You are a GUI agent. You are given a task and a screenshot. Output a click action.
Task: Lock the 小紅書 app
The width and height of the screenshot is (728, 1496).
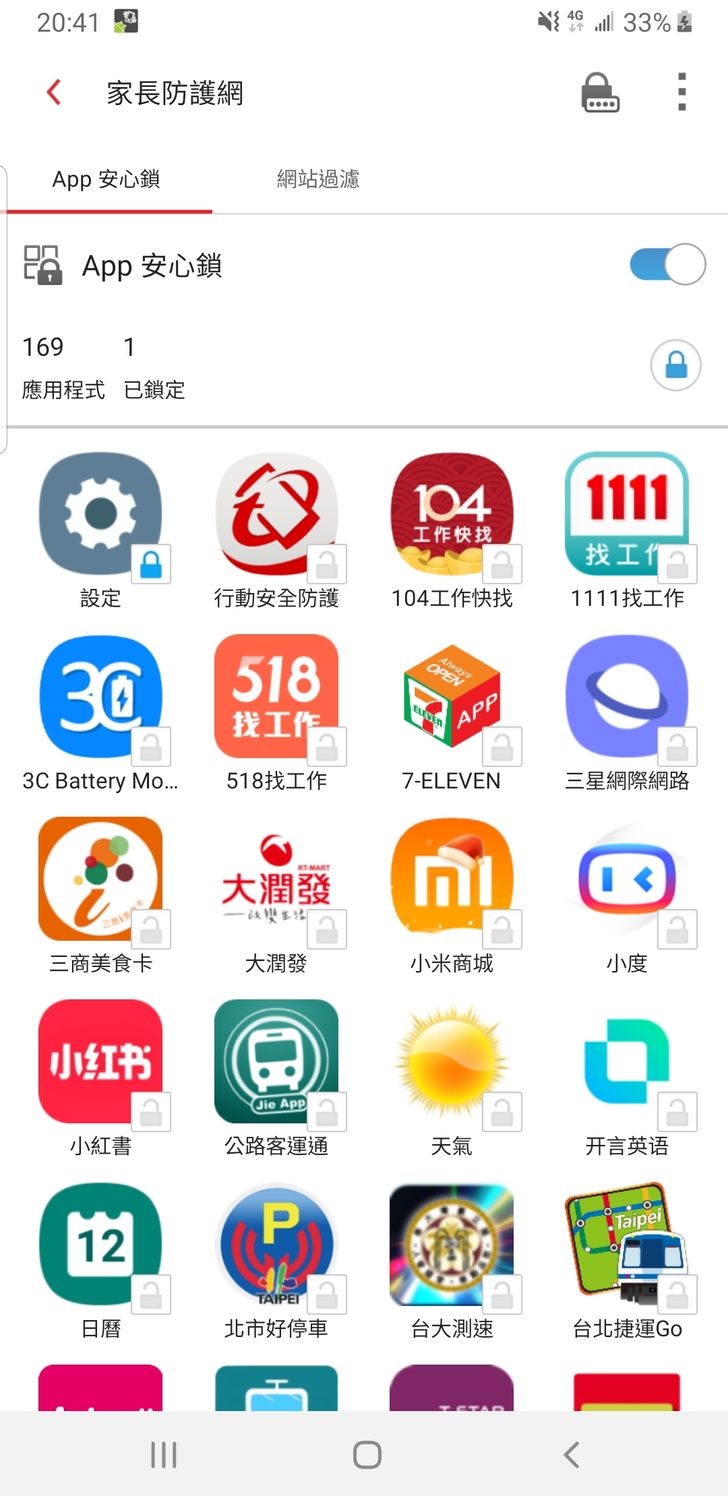click(151, 1111)
